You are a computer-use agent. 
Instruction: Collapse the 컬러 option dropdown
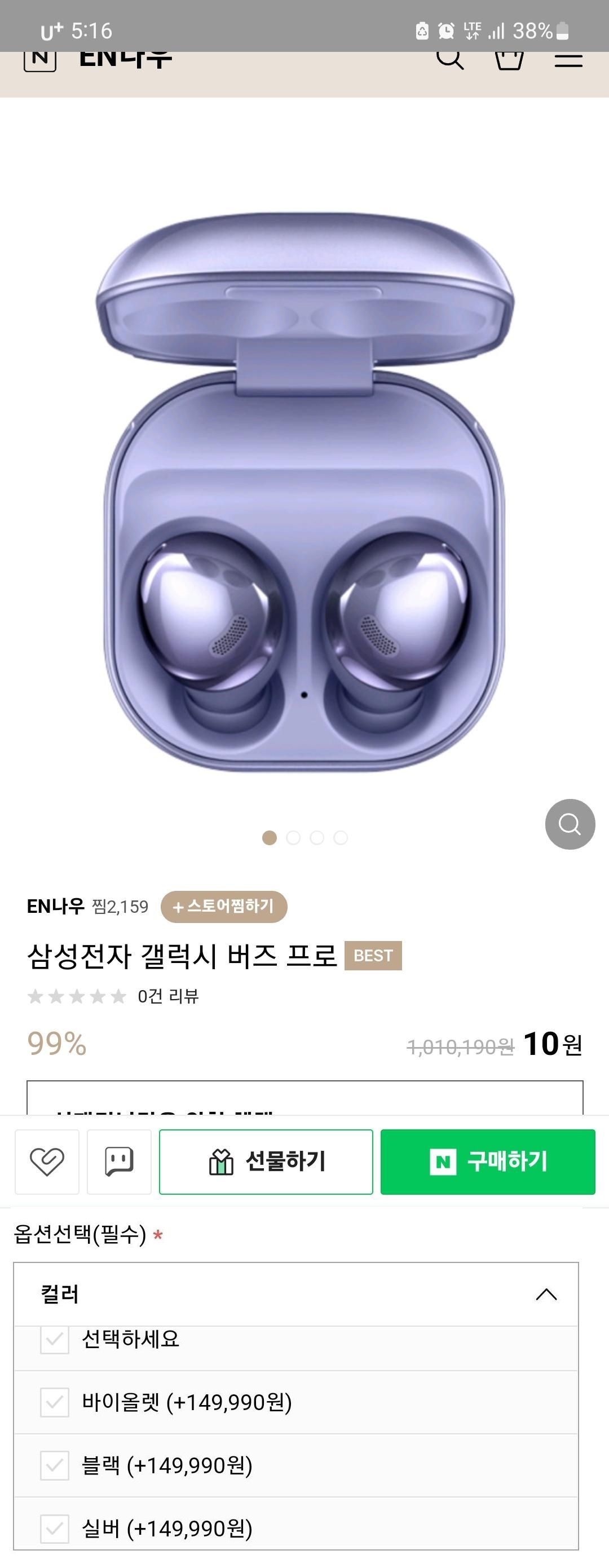coord(546,1295)
